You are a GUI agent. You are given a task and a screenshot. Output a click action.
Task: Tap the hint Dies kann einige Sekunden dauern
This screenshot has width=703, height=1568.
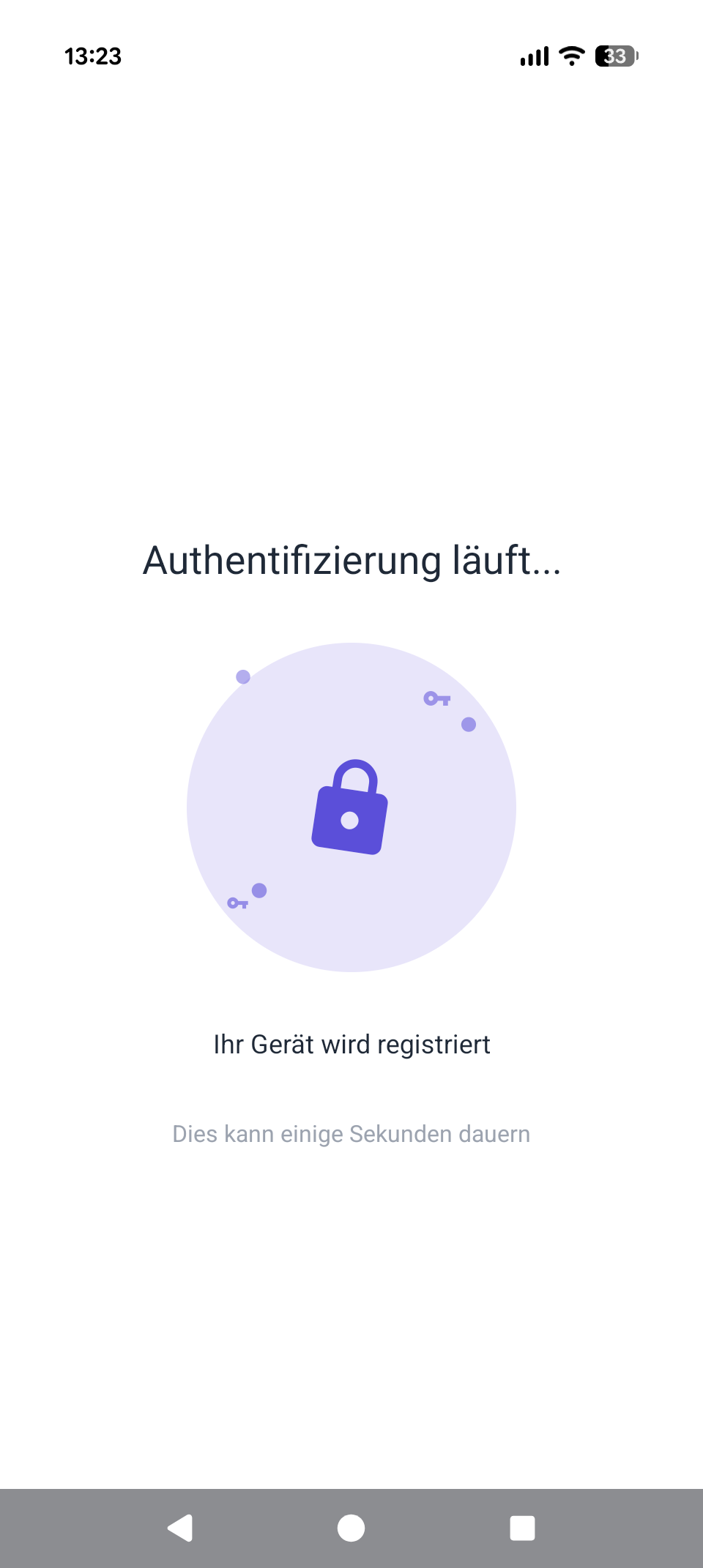pyautogui.click(x=351, y=1134)
